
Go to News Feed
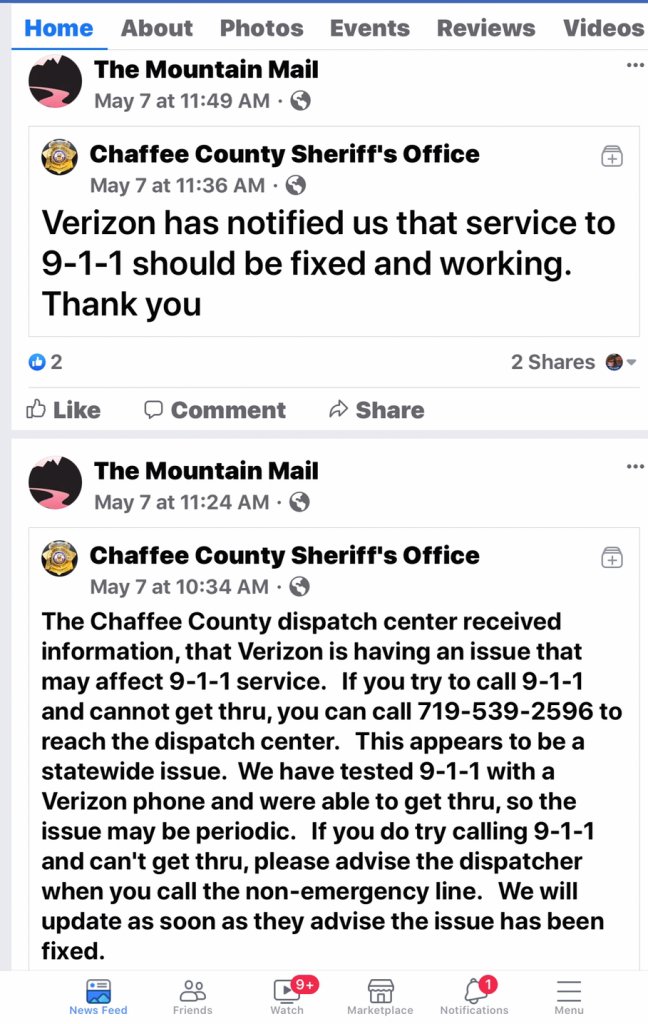[98, 996]
